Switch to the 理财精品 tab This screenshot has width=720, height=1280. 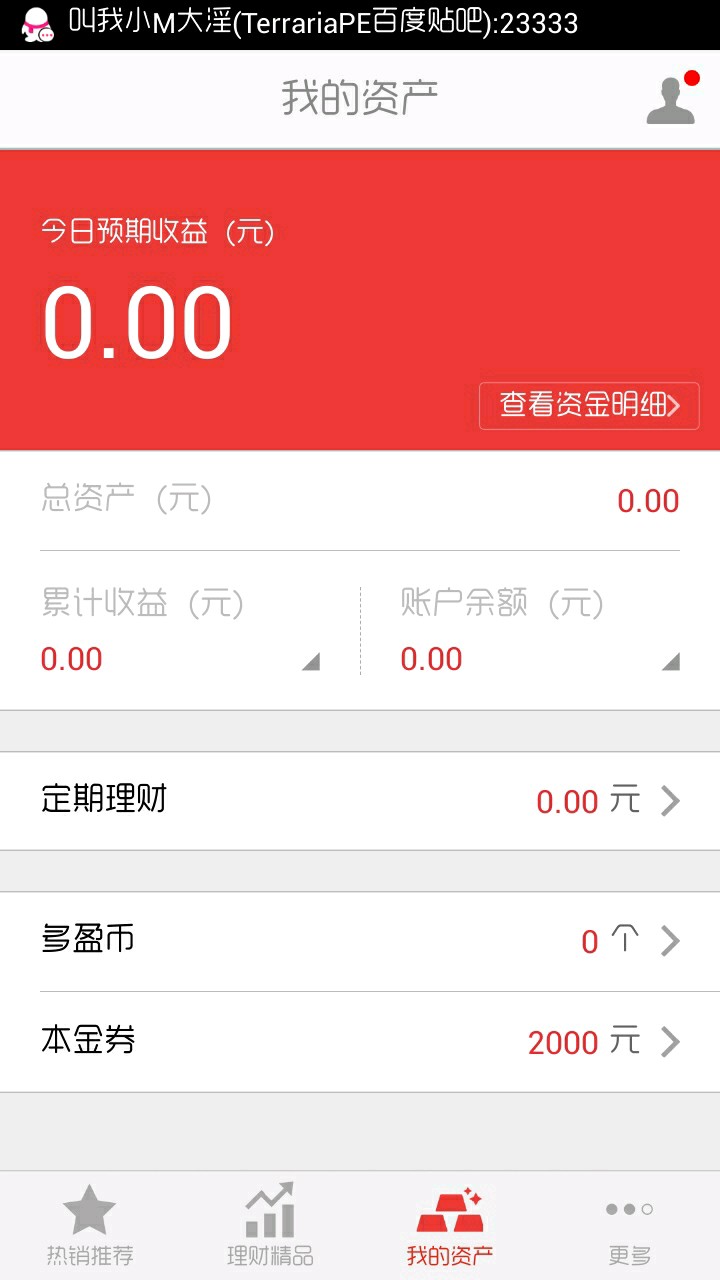click(x=270, y=1225)
